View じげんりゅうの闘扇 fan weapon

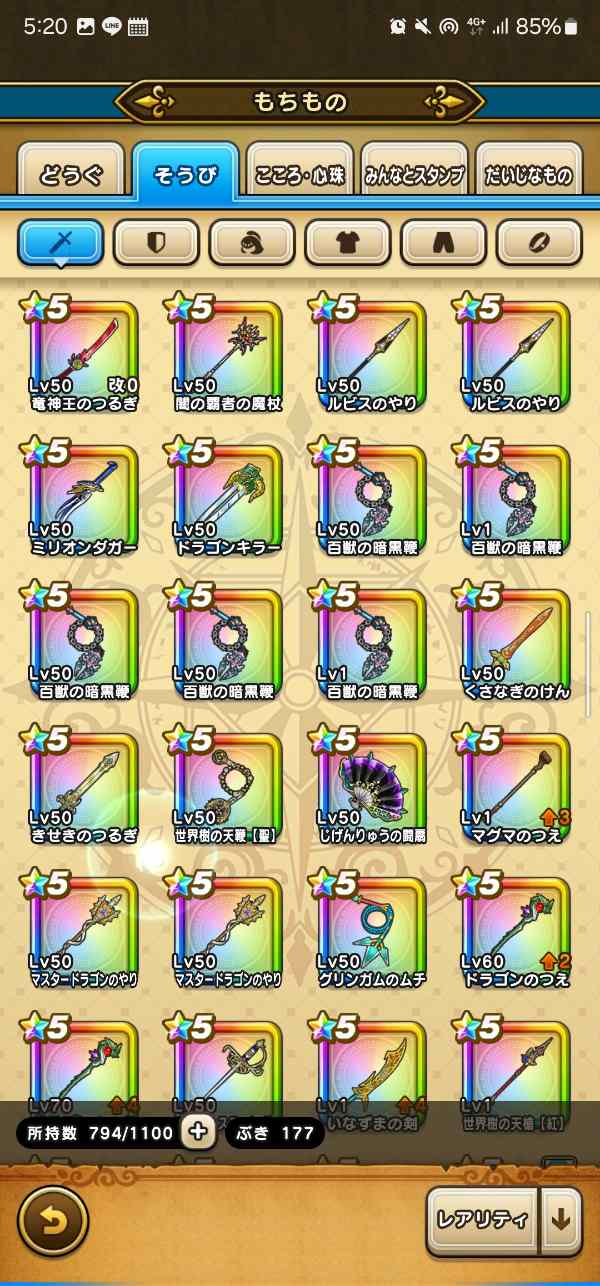(x=372, y=787)
